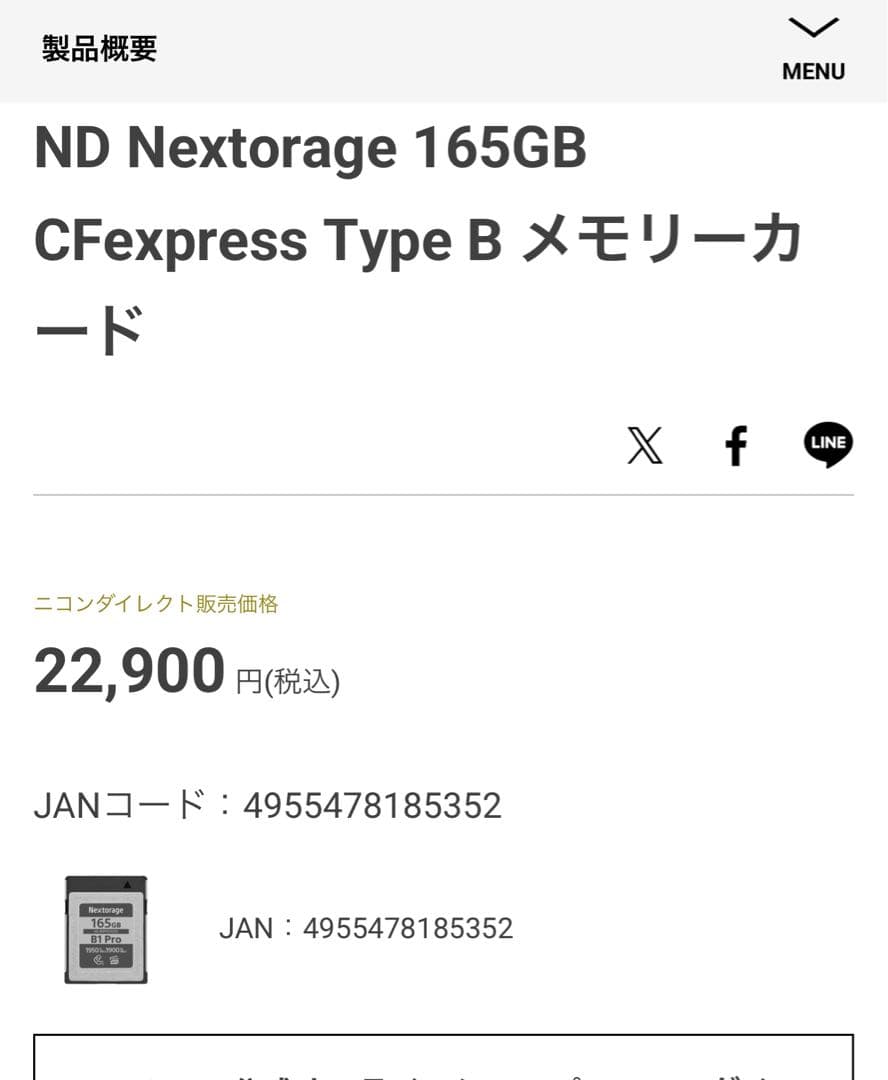Select the rightmost share icon
The image size is (888, 1080).
coord(827,444)
